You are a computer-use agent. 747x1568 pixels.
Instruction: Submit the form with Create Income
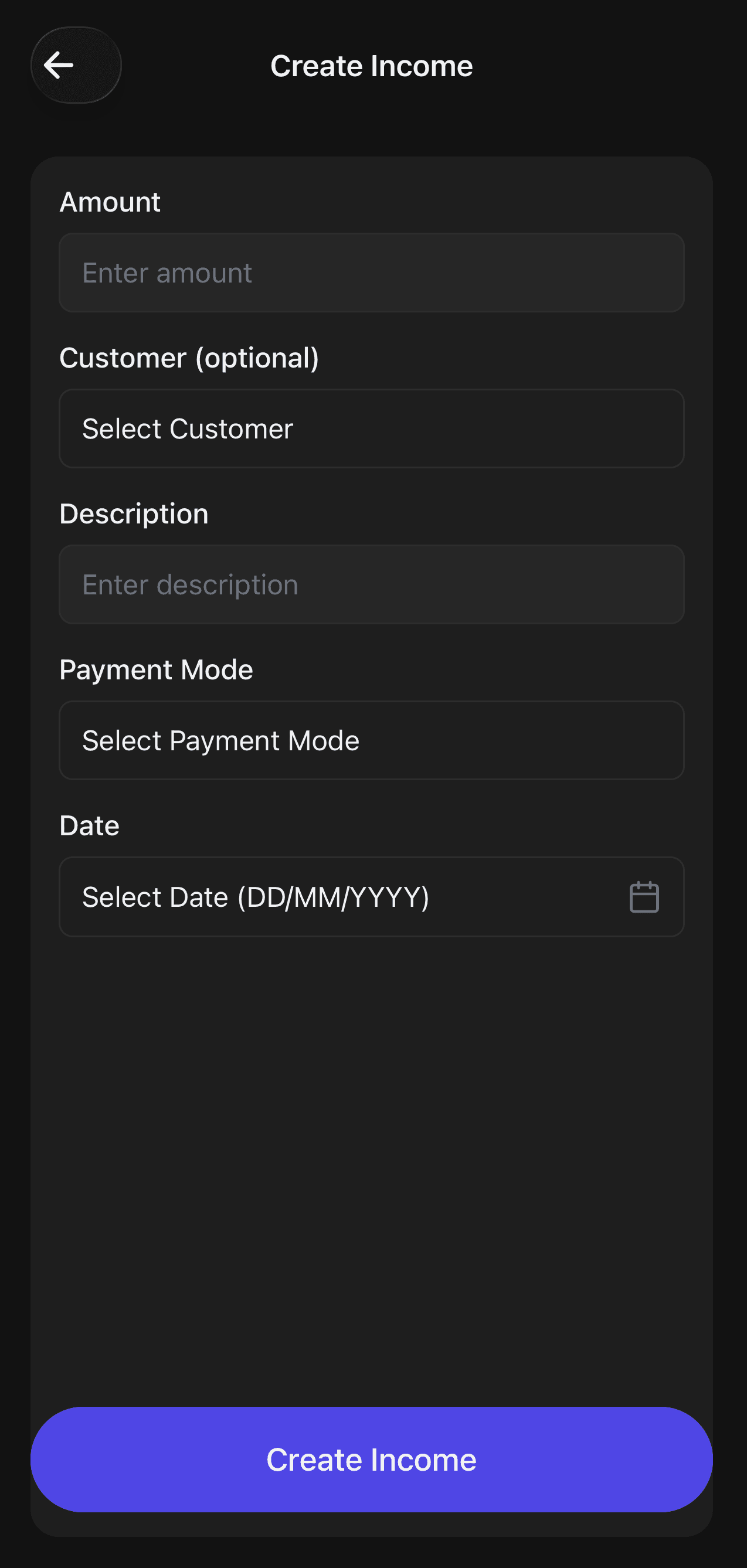371,1459
